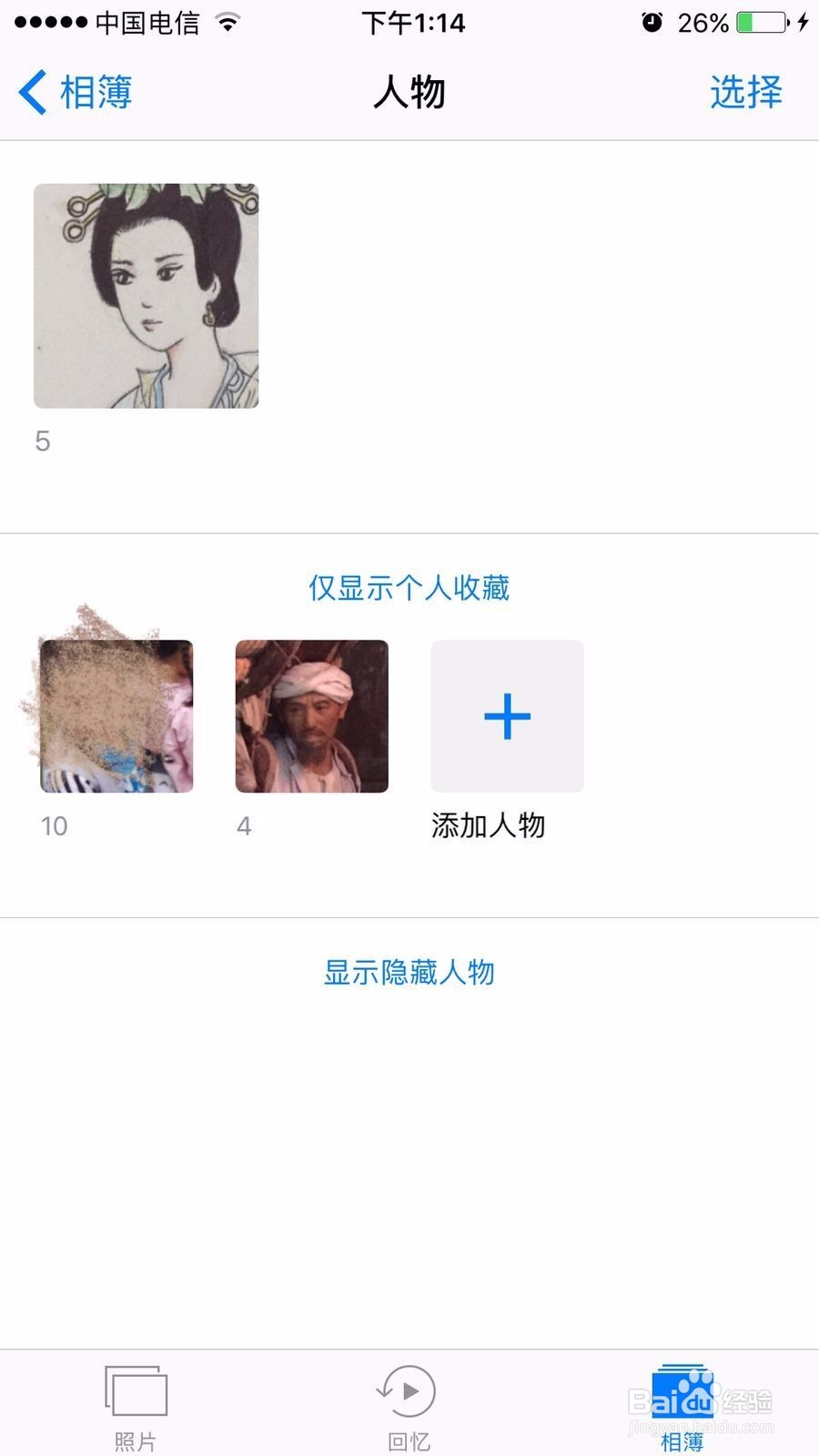Image resolution: width=819 pixels, height=1456 pixels.
Task: Expand the person album labeled 5
Action: point(146,298)
